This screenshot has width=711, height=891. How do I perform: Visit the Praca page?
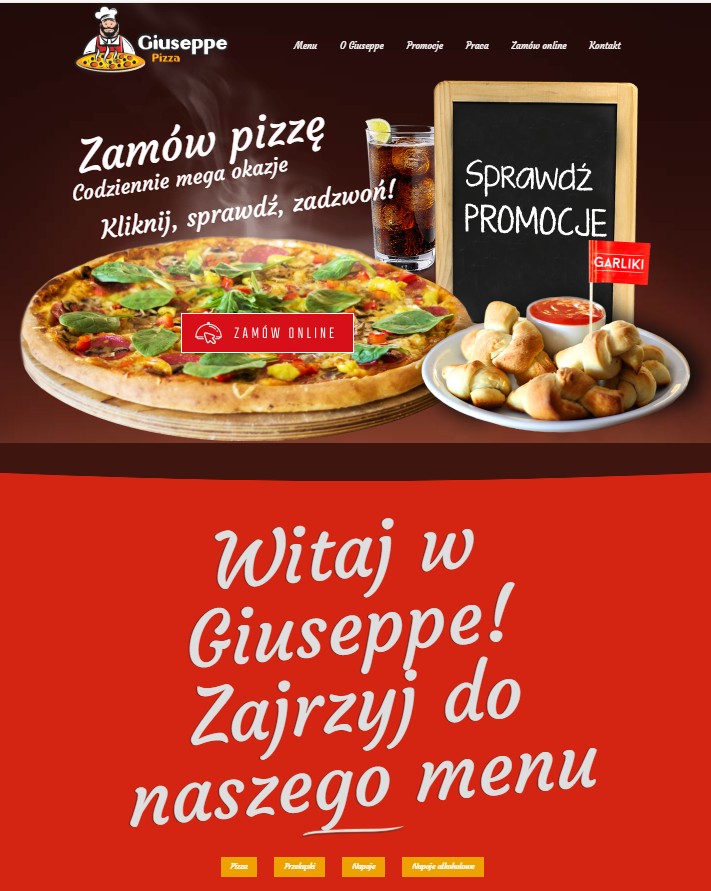pyautogui.click(x=477, y=46)
